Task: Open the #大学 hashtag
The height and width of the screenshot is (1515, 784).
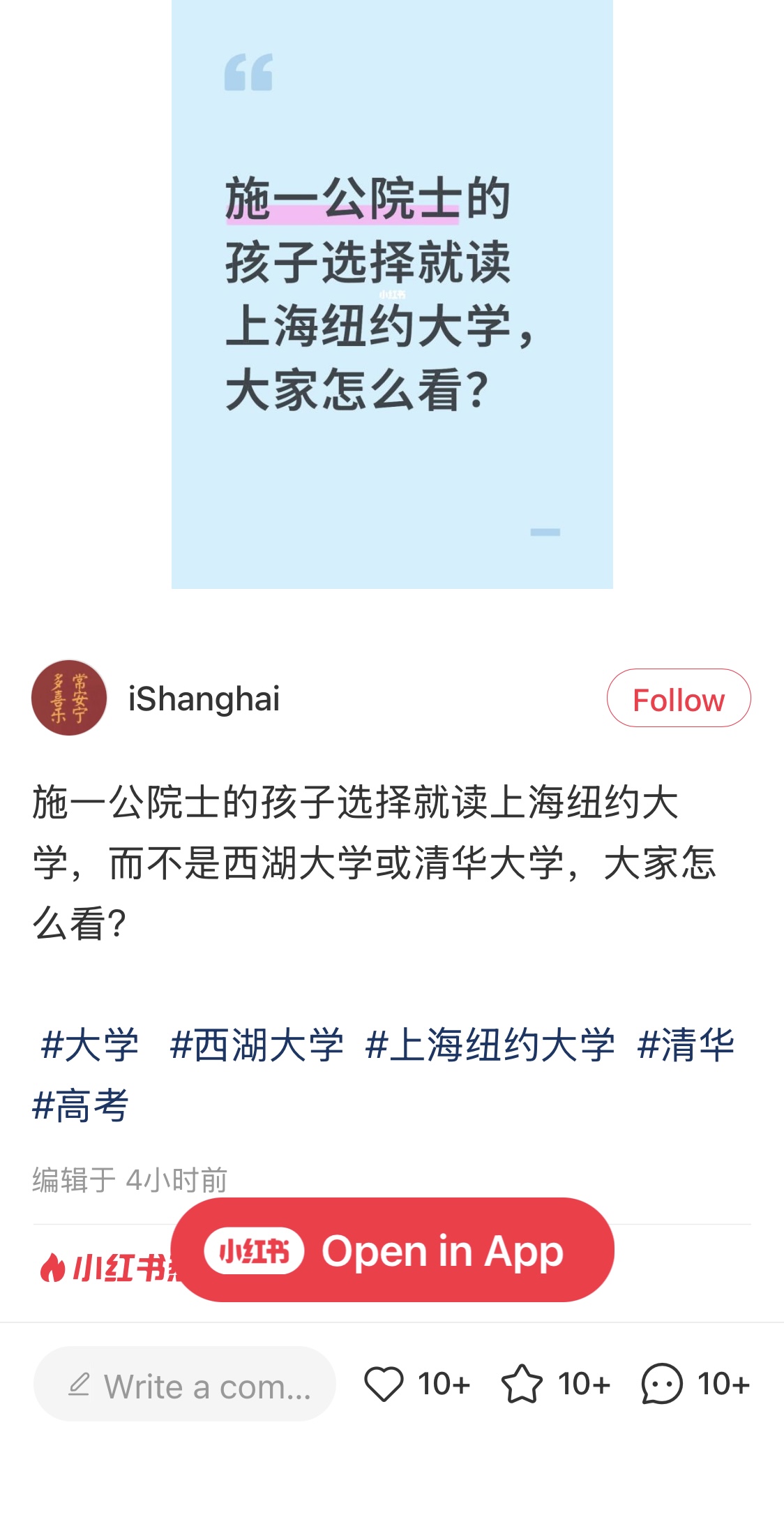Action: point(90,1045)
